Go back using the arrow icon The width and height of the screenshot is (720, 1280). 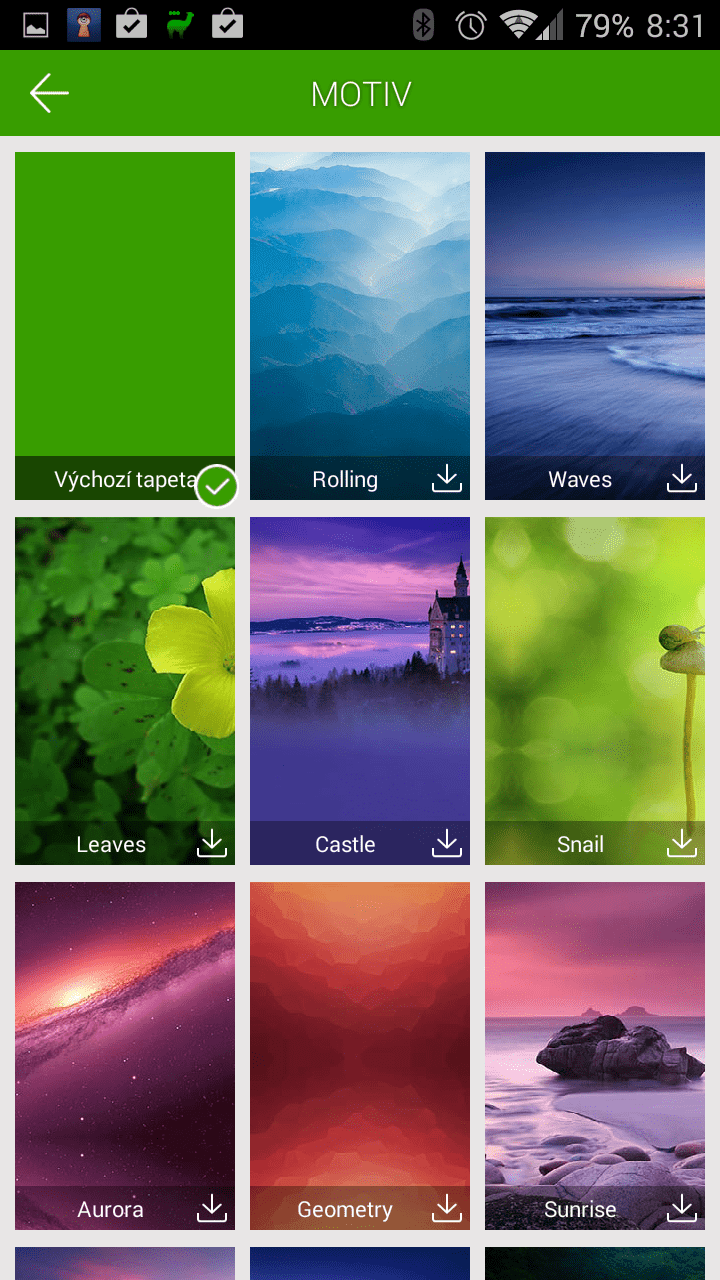click(x=49, y=93)
